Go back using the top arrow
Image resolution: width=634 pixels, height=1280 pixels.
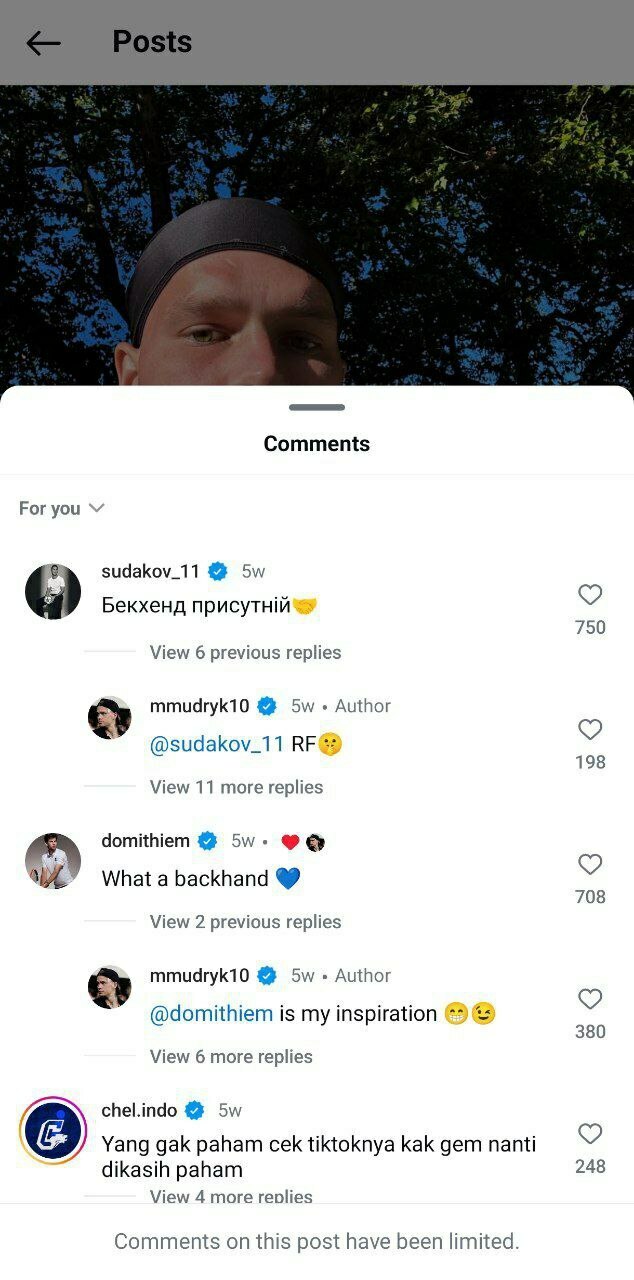[x=43, y=42]
